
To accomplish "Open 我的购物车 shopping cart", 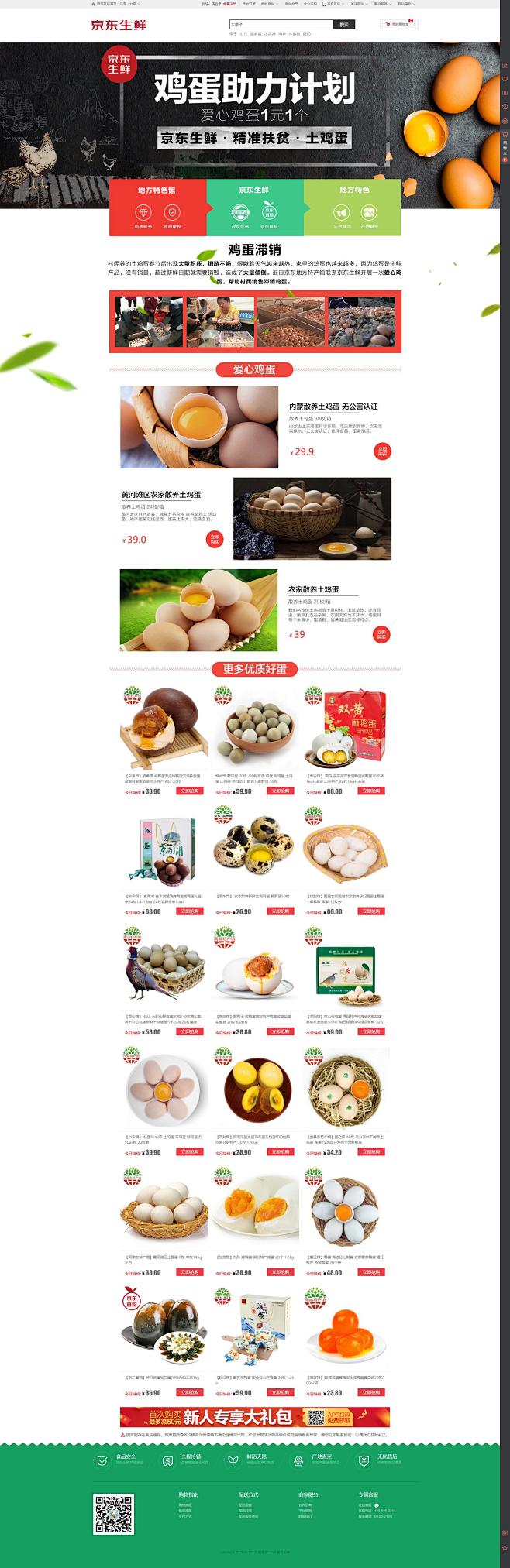I will pos(398,25).
